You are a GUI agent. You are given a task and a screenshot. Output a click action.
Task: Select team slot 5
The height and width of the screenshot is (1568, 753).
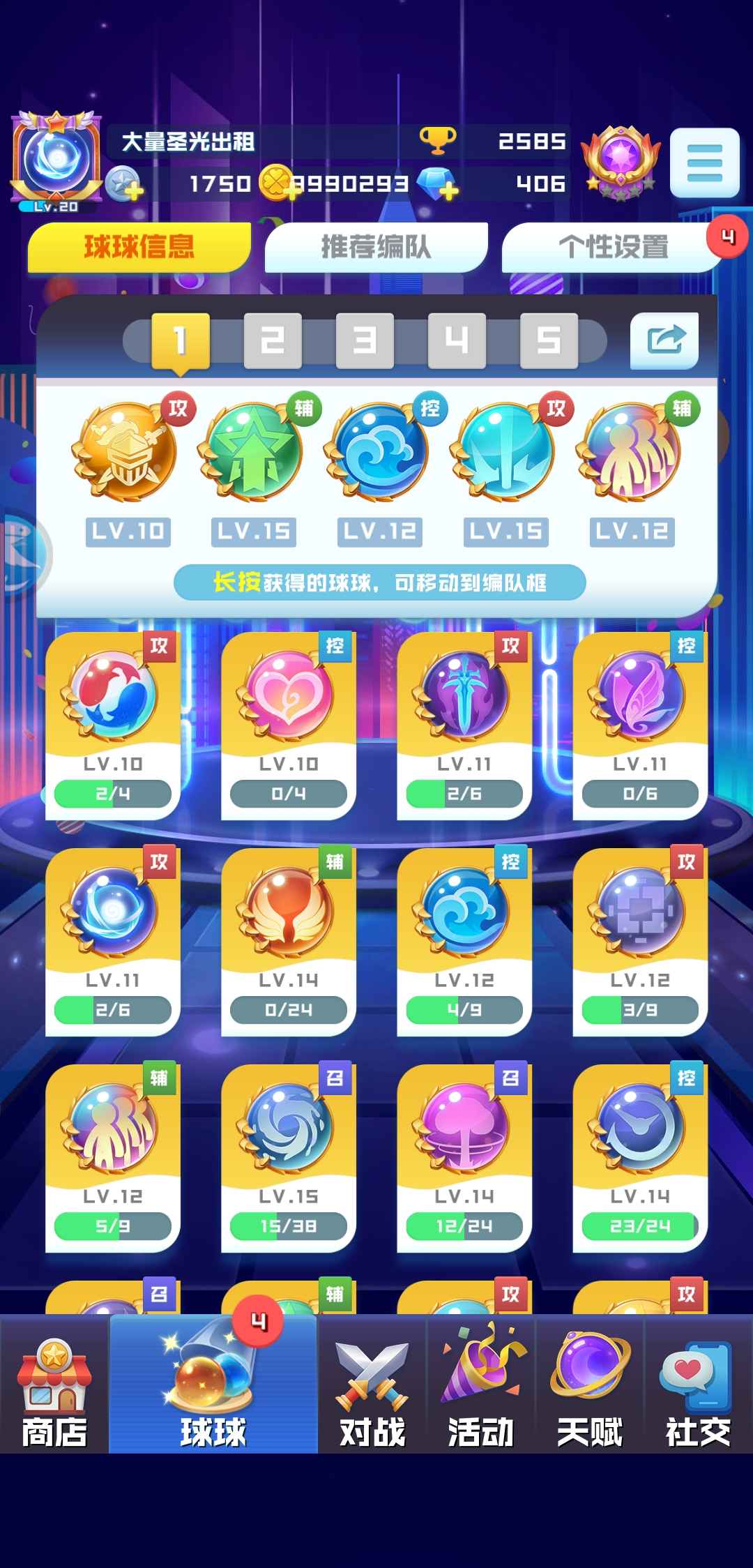pos(549,340)
